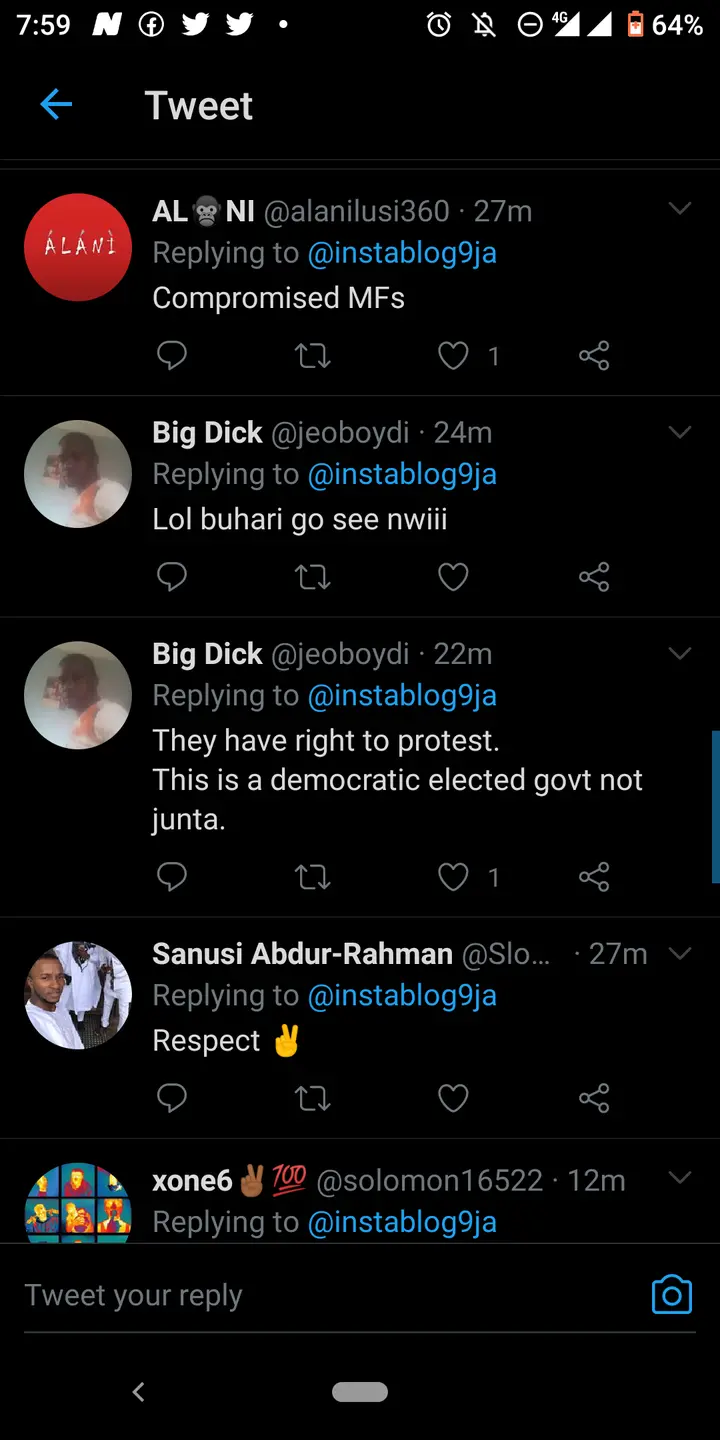Screen dimensions: 720x1440
Task: Tap the 'Tweet your reply' field
Action: point(300,1295)
